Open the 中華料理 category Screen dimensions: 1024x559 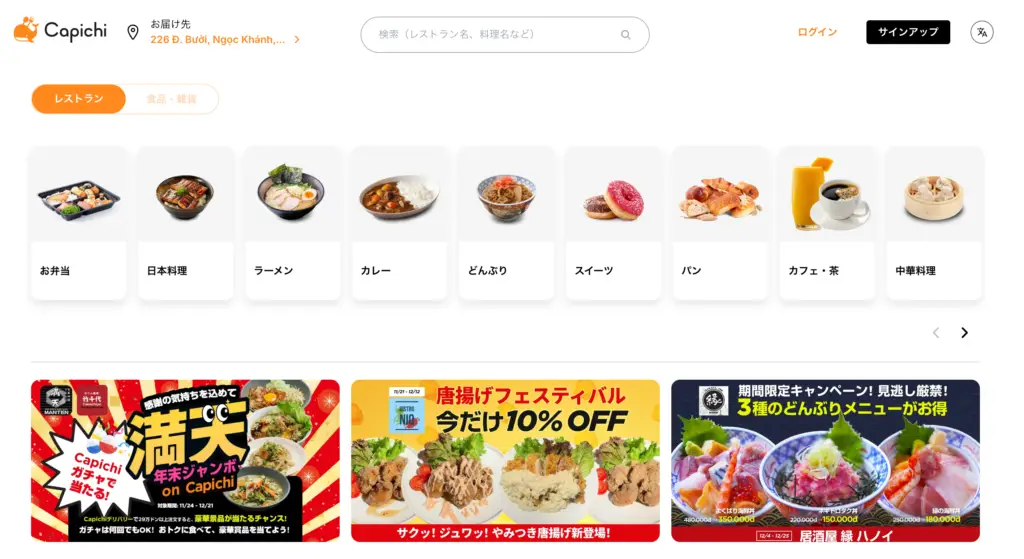(x=934, y=223)
